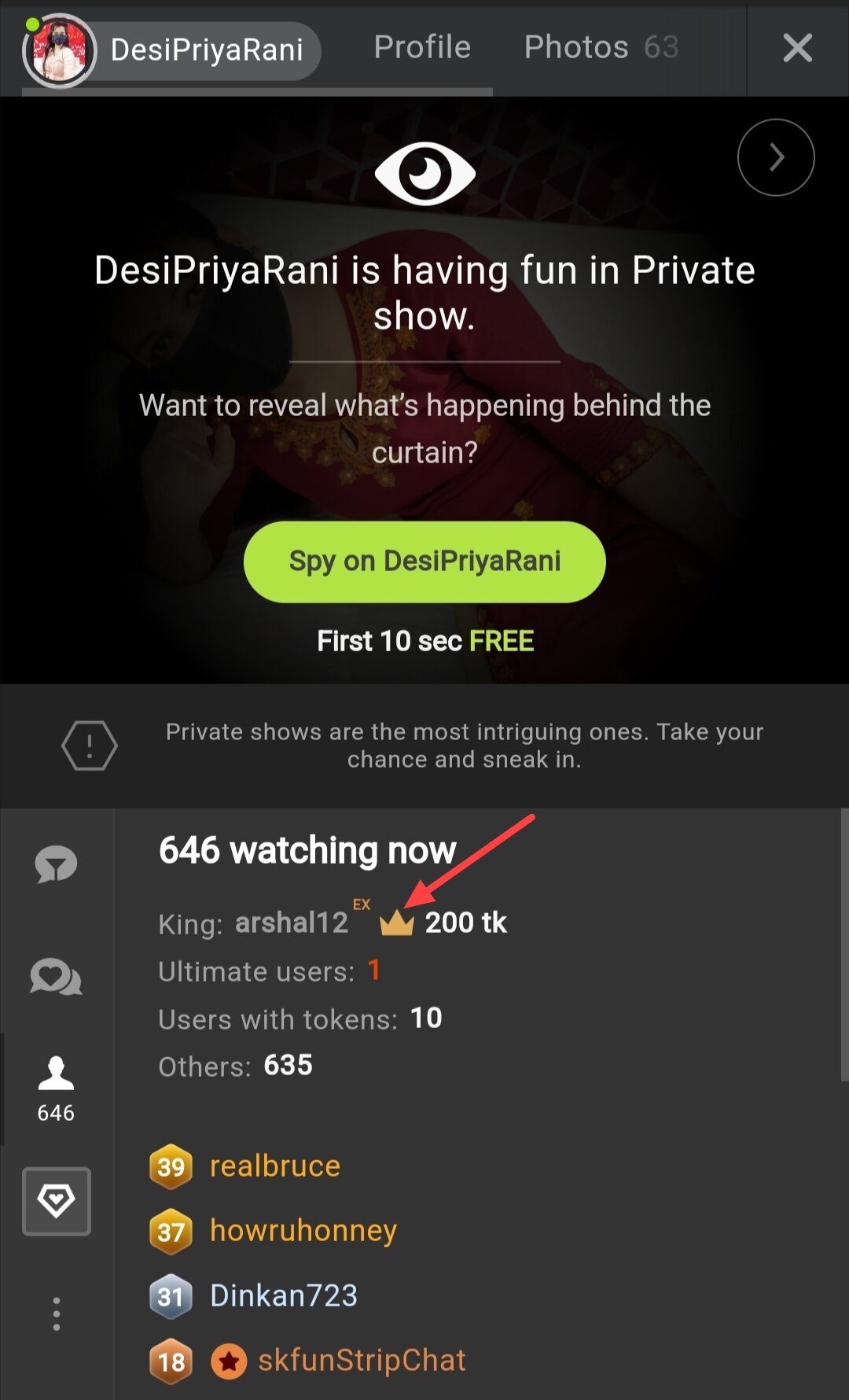Open user realbruce

[x=274, y=1166]
